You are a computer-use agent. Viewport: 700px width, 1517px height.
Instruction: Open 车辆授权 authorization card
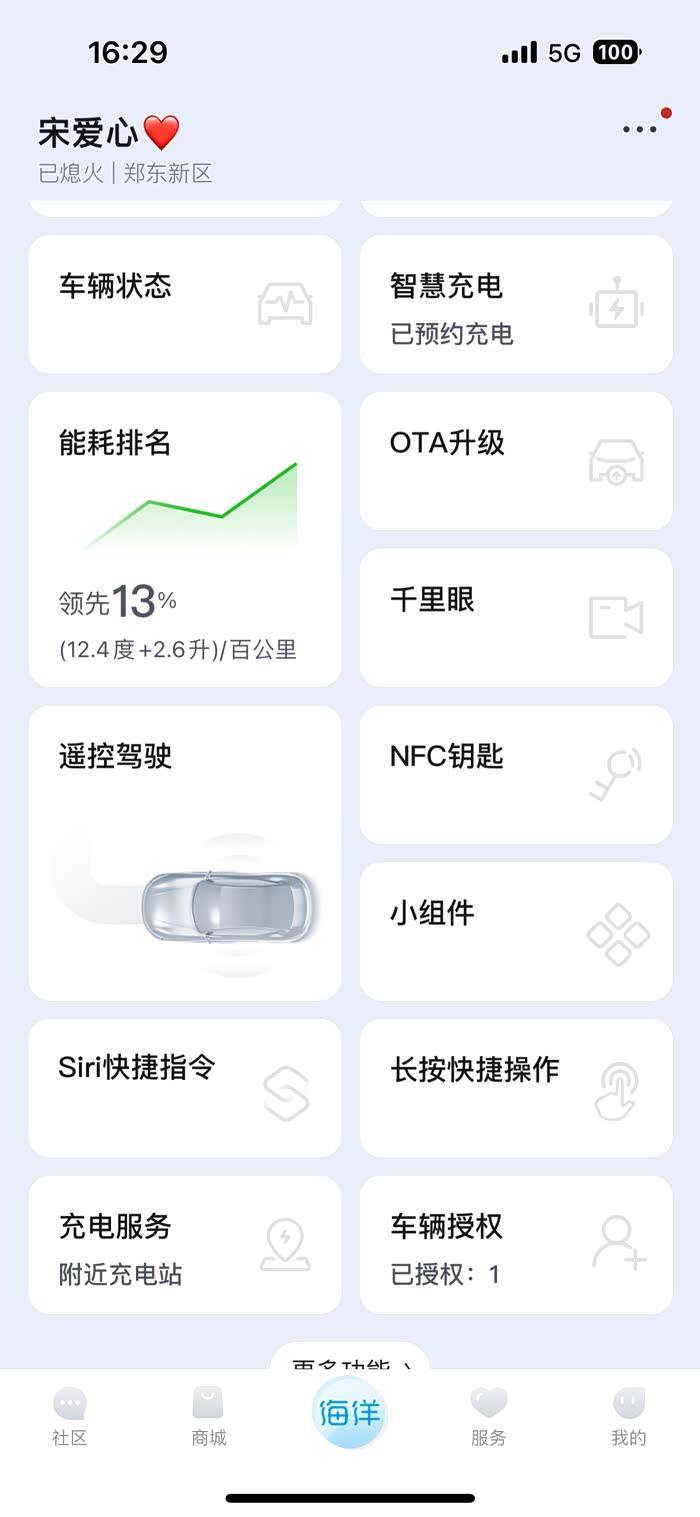point(515,1244)
